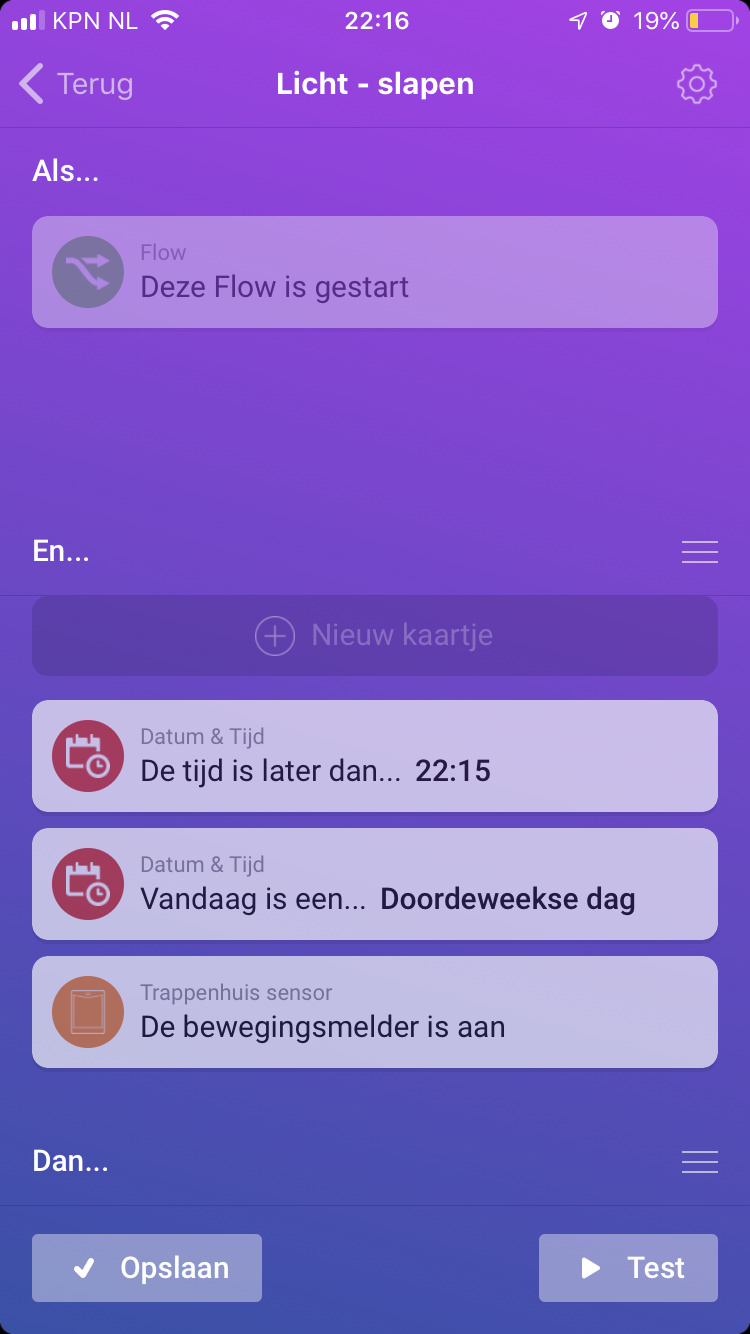Screen dimensions: 750x1334
Task: Open the En... section reorder menu
Action: [699, 552]
